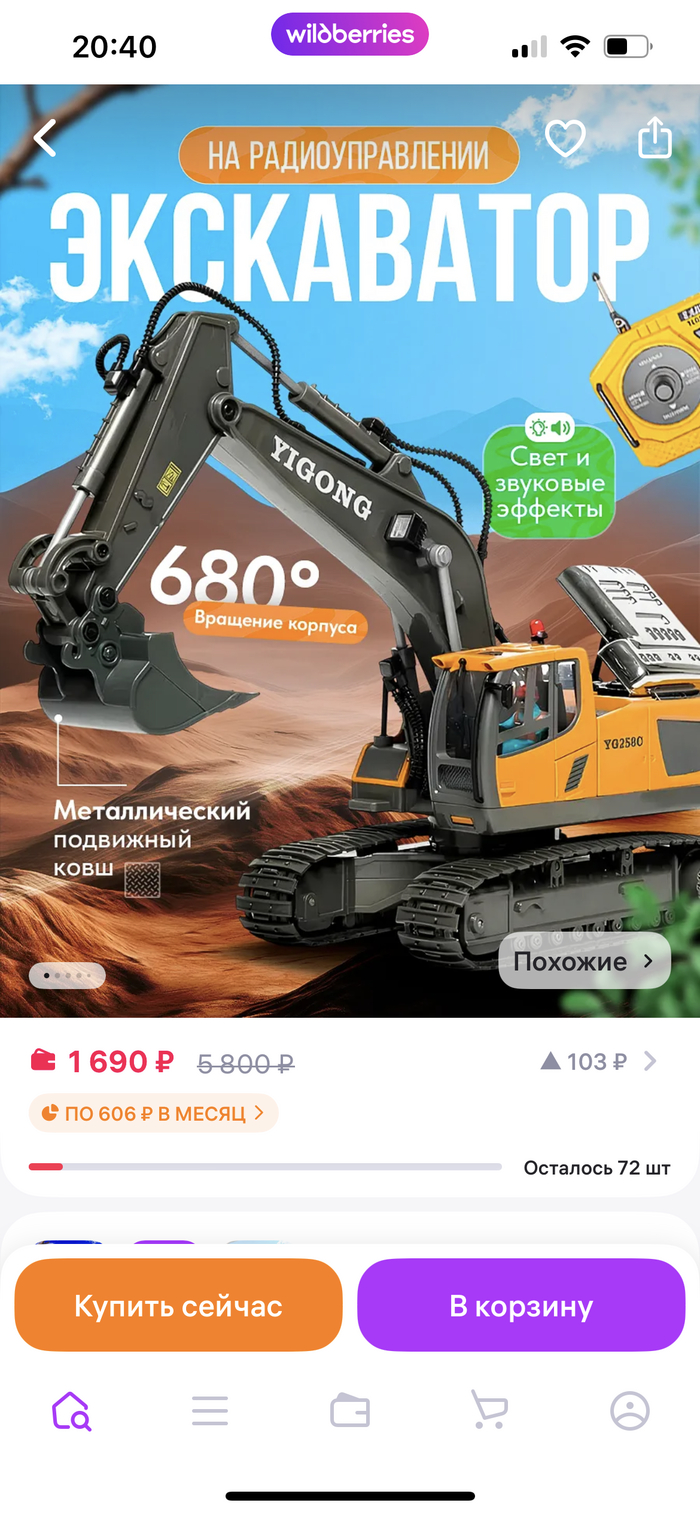Go to the profile tab
Viewport: 700px width, 1515px height.
pyautogui.click(x=630, y=1411)
